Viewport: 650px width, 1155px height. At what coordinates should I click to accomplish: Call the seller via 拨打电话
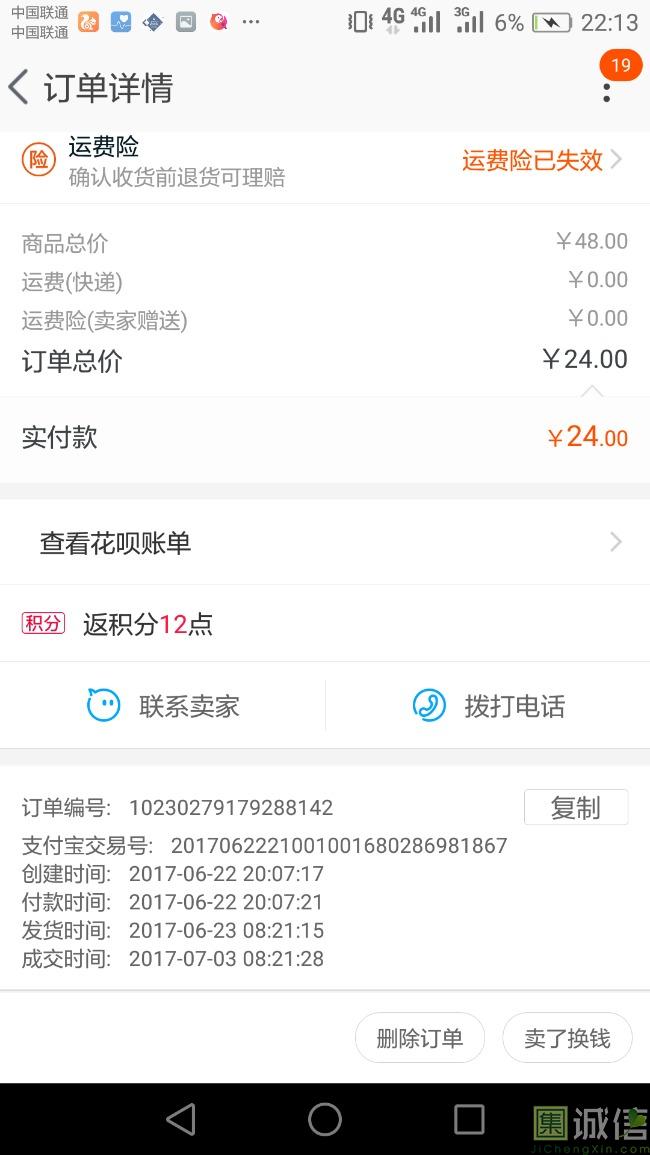click(x=489, y=706)
